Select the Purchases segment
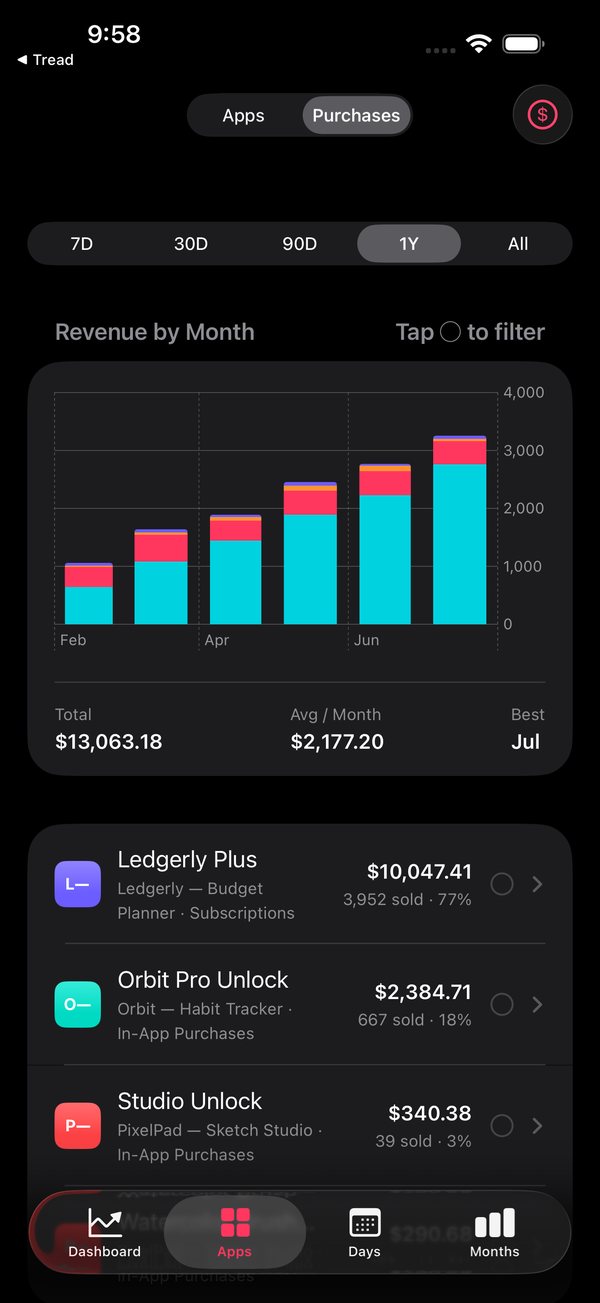The width and height of the screenshot is (600, 1303). tap(356, 115)
